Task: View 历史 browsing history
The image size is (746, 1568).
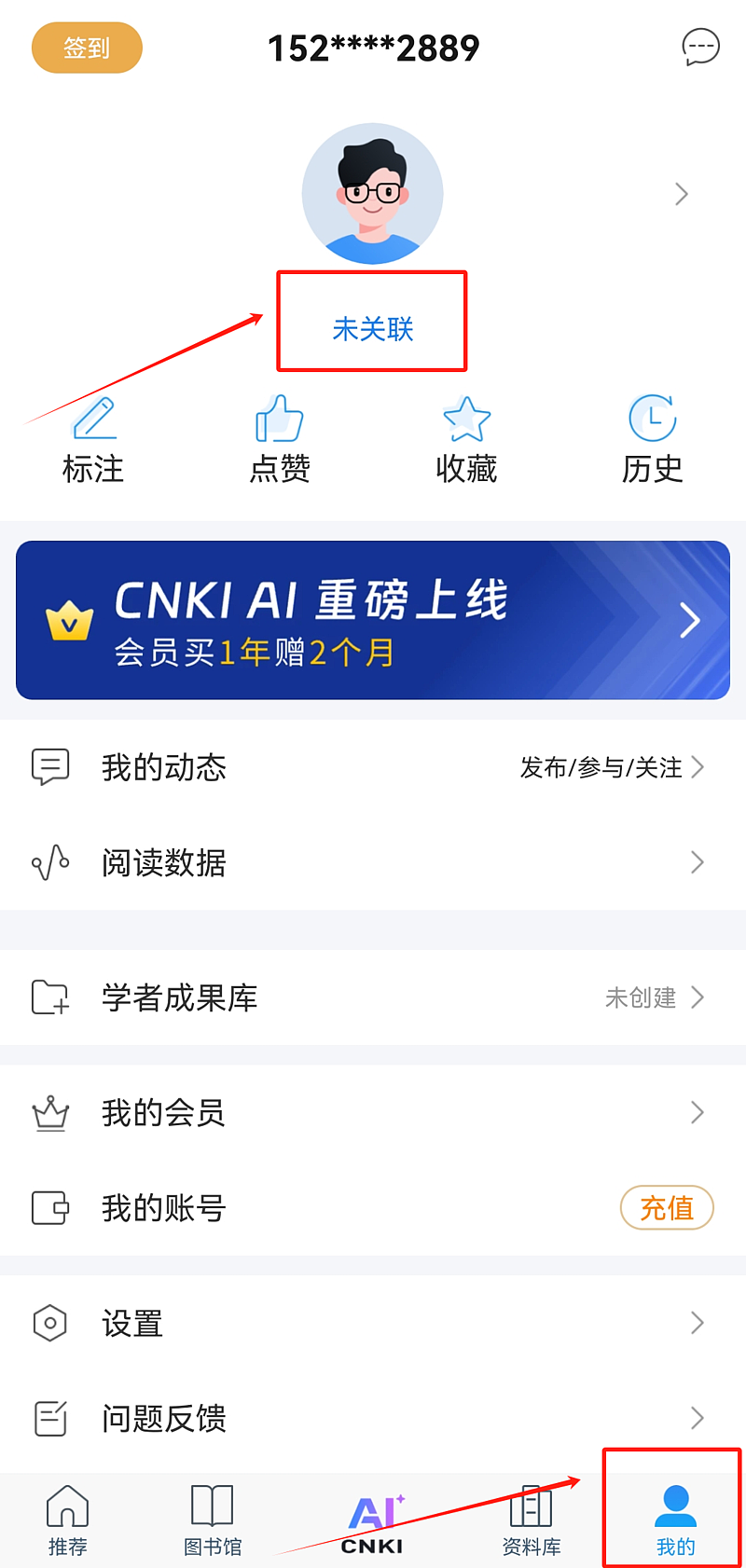Action: click(x=653, y=440)
